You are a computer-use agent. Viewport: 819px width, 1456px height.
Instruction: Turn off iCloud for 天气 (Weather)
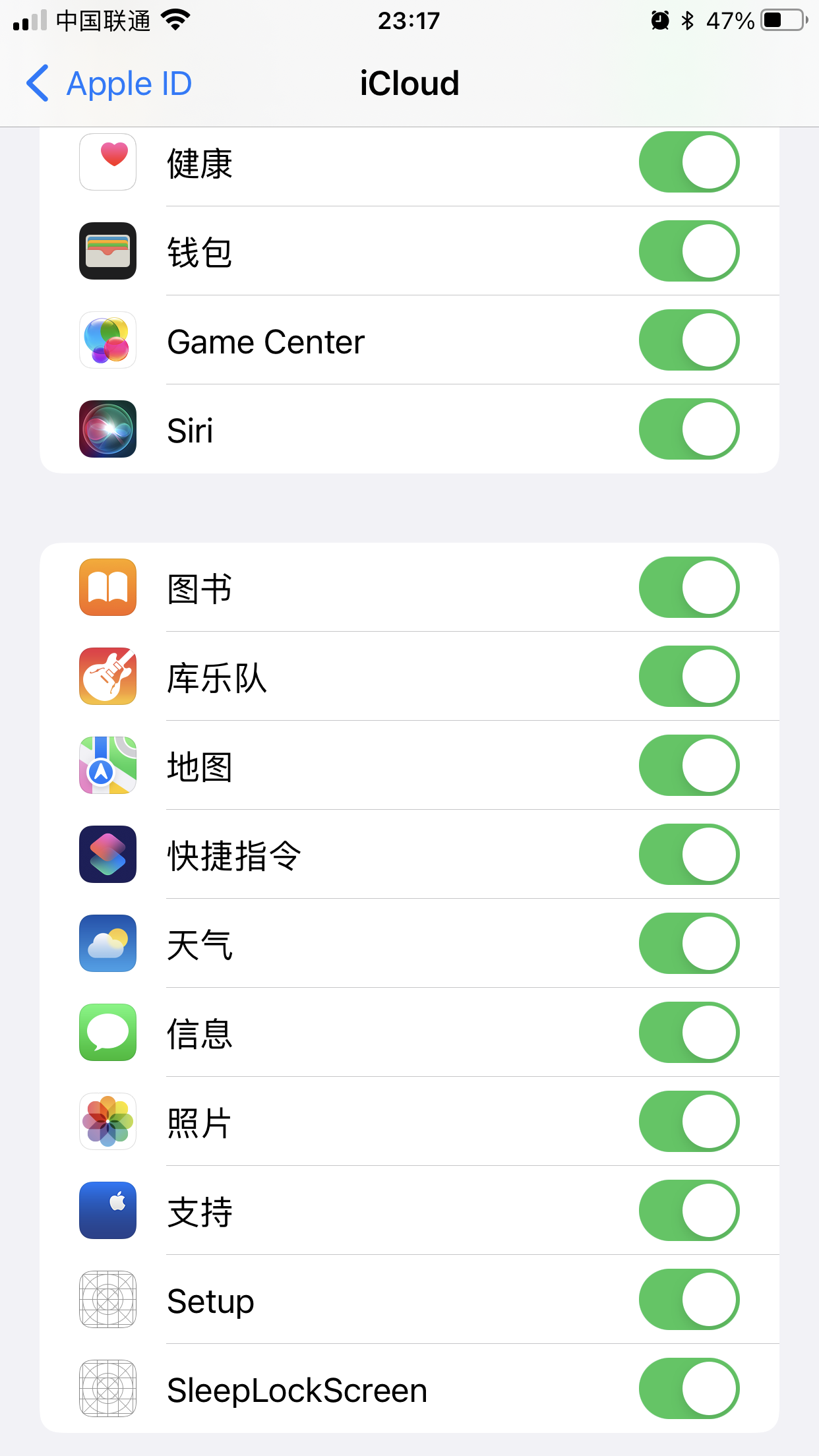point(688,944)
